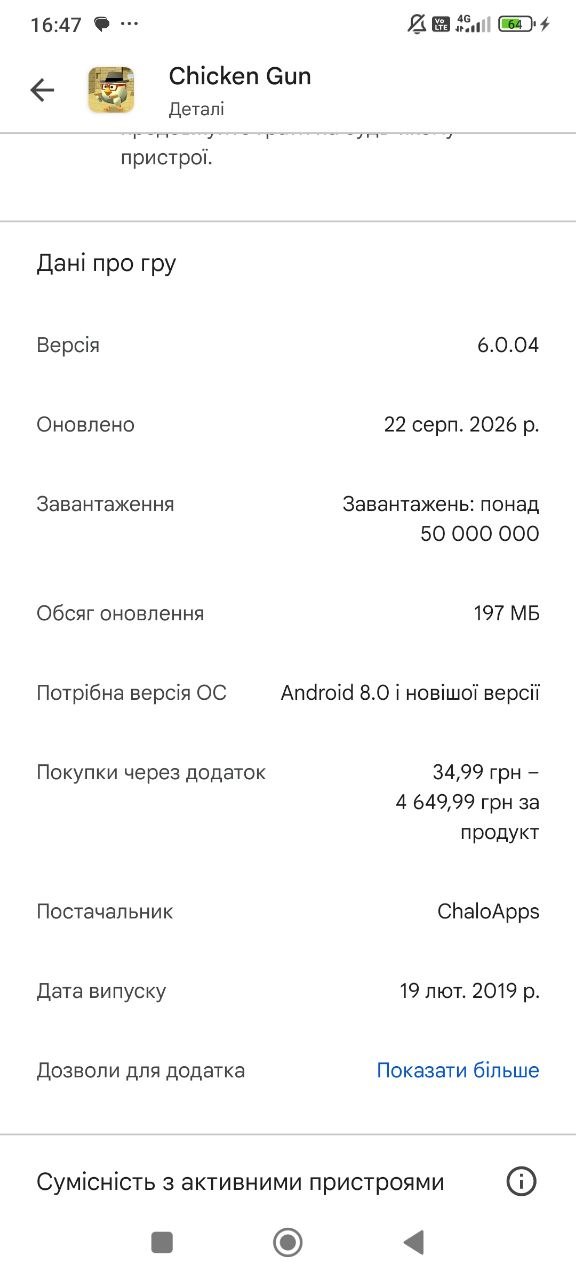Tap the system home button
576x1280 pixels.
(288, 1242)
